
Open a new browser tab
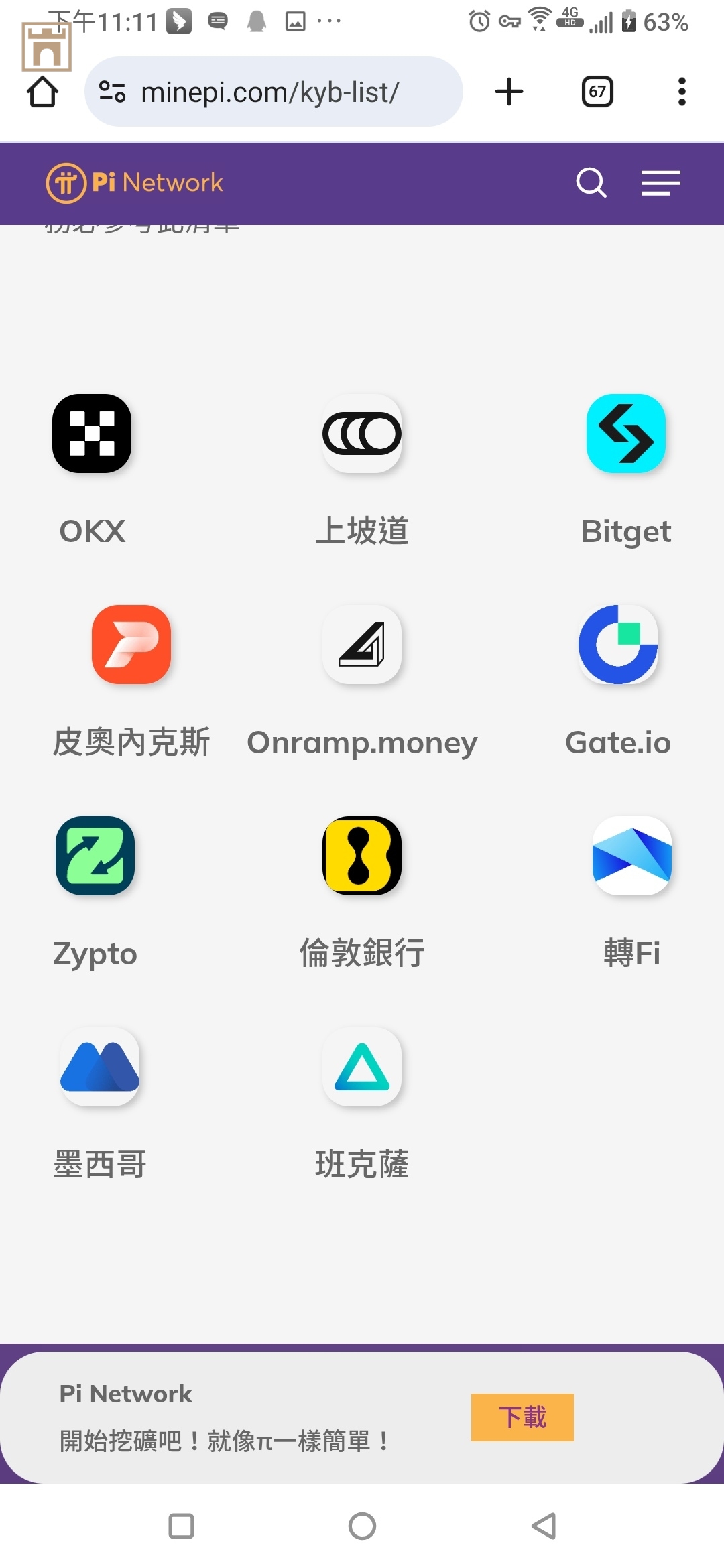tap(509, 92)
